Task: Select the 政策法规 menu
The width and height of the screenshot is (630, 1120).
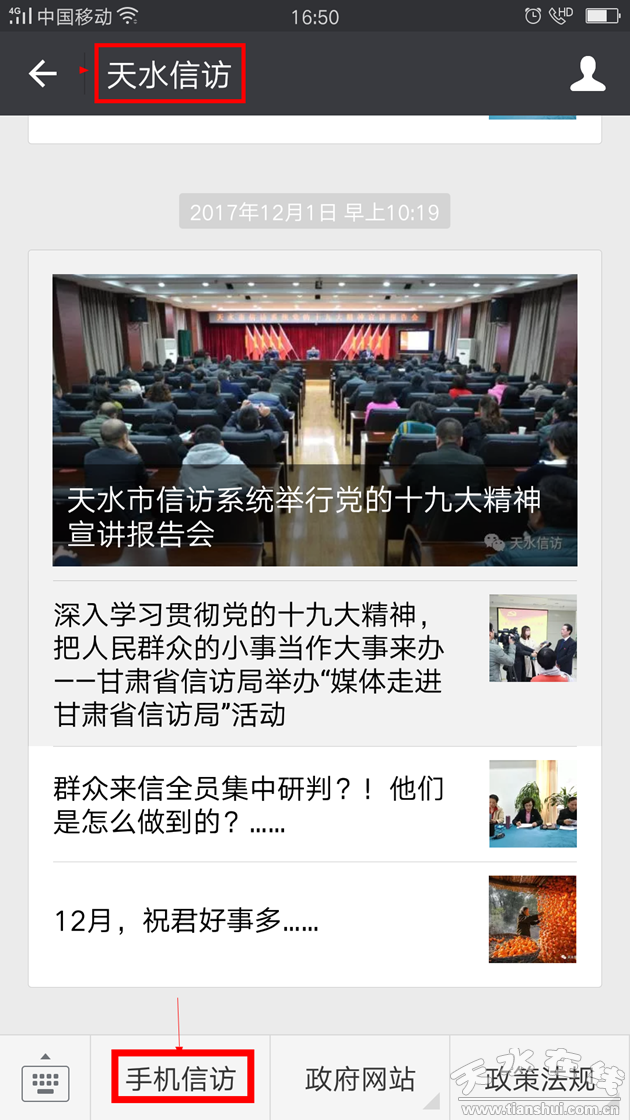Action: (x=540, y=1078)
